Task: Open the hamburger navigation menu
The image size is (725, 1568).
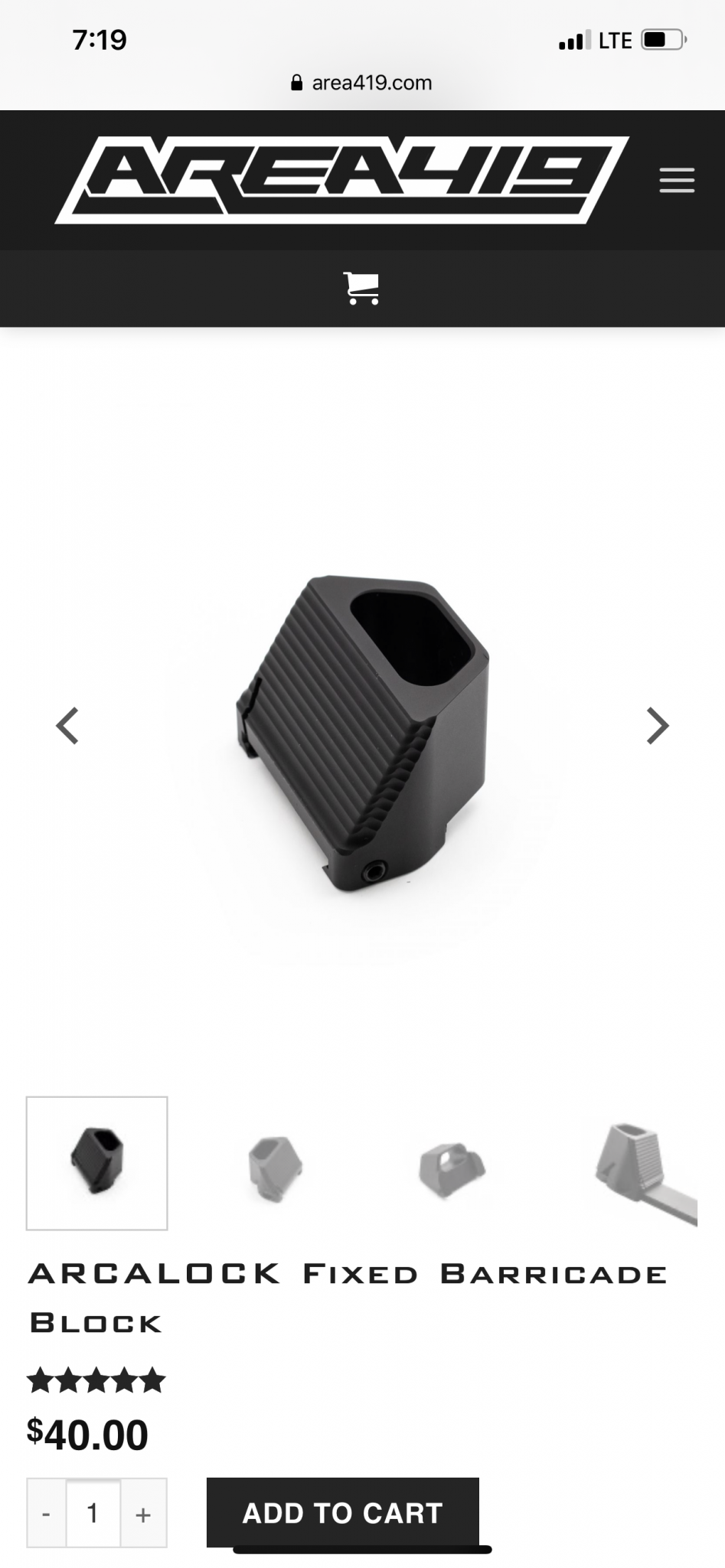Action: pos(677,181)
